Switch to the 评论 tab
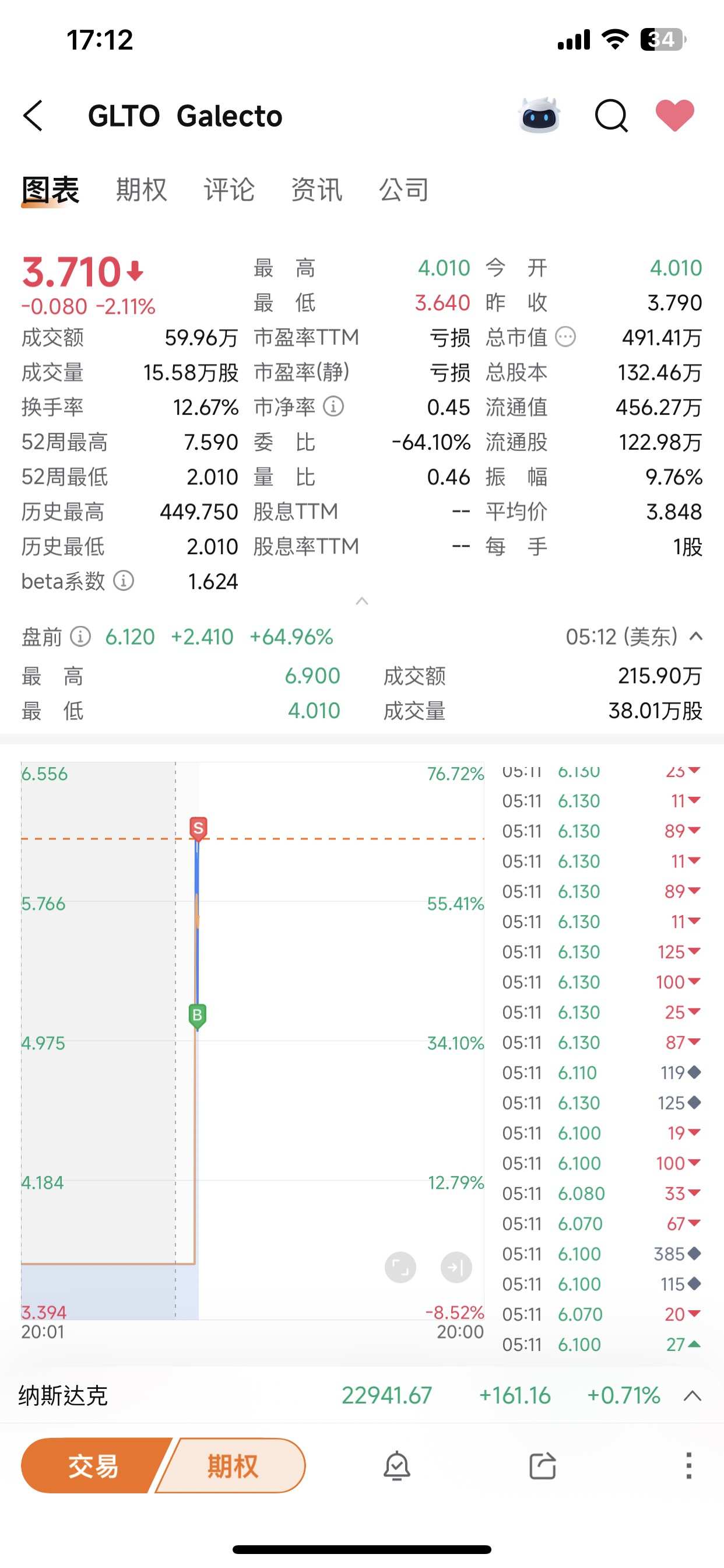Screen dimensions: 724x1568 [229, 190]
